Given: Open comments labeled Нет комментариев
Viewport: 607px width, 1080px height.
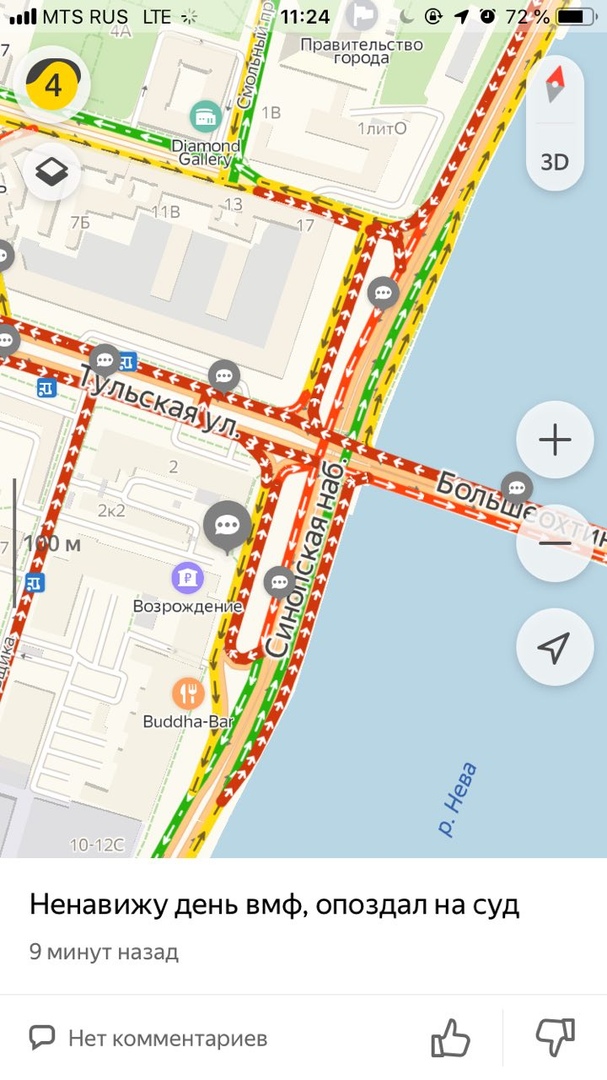Looking at the screenshot, I should pos(150,1039).
